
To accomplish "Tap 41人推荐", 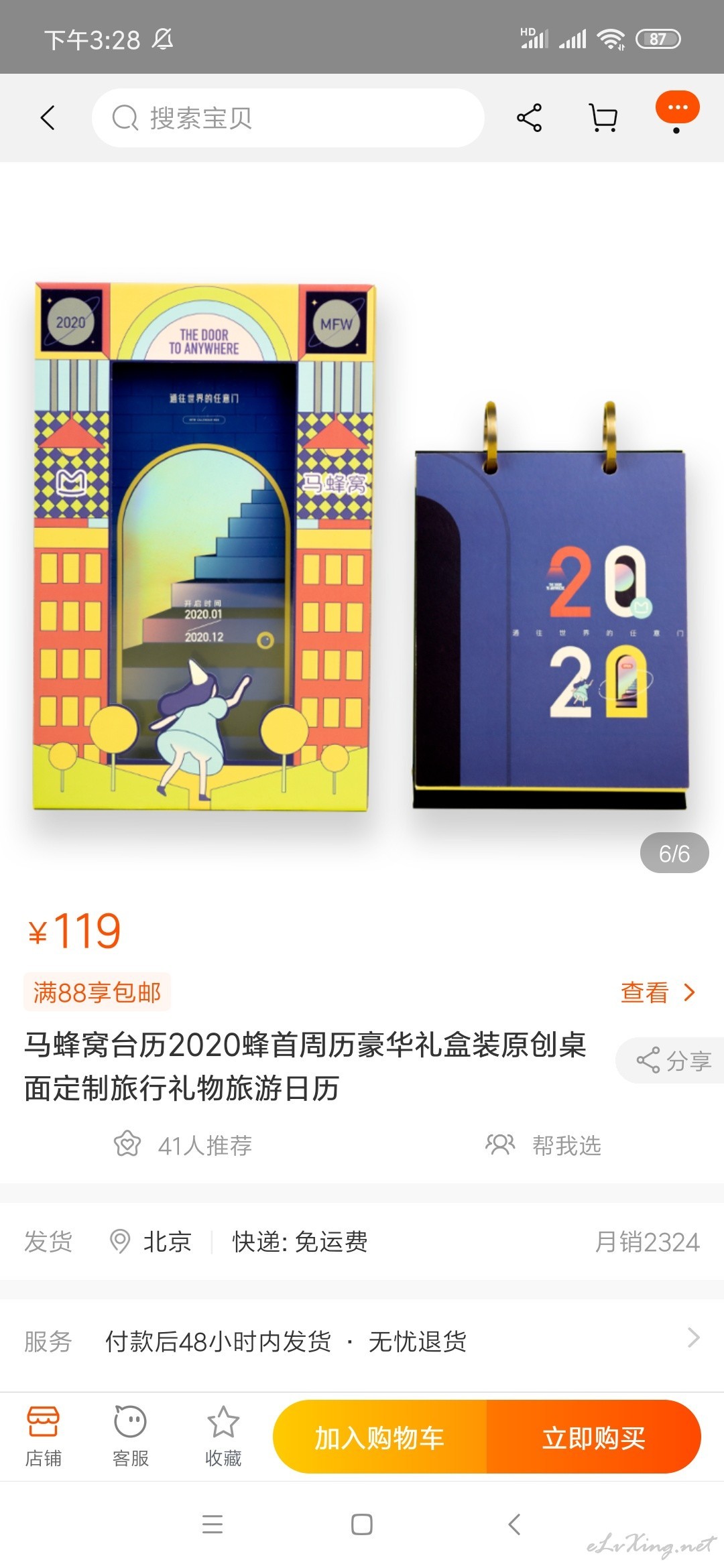I will pyautogui.click(x=183, y=1145).
